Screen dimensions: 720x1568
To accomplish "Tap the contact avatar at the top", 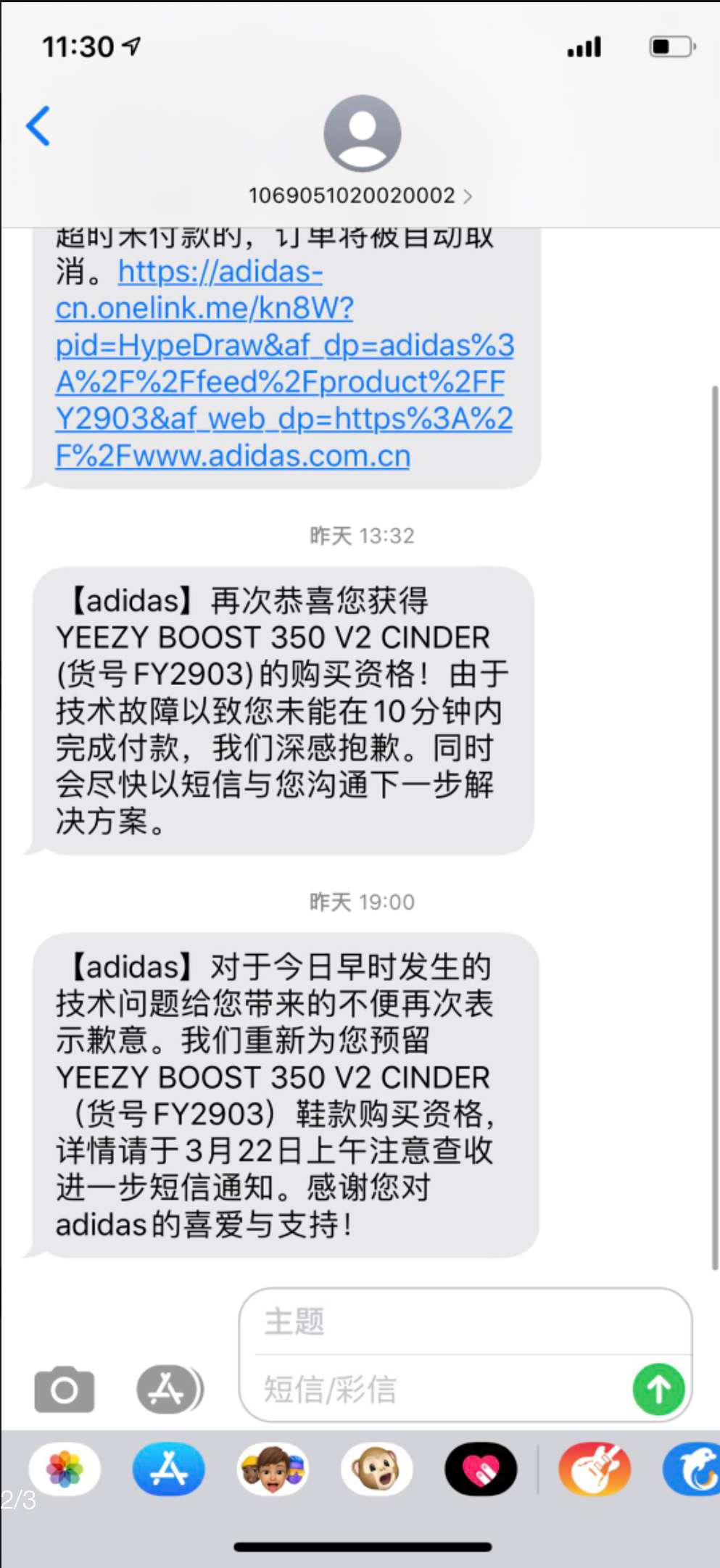I will [362, 134].
